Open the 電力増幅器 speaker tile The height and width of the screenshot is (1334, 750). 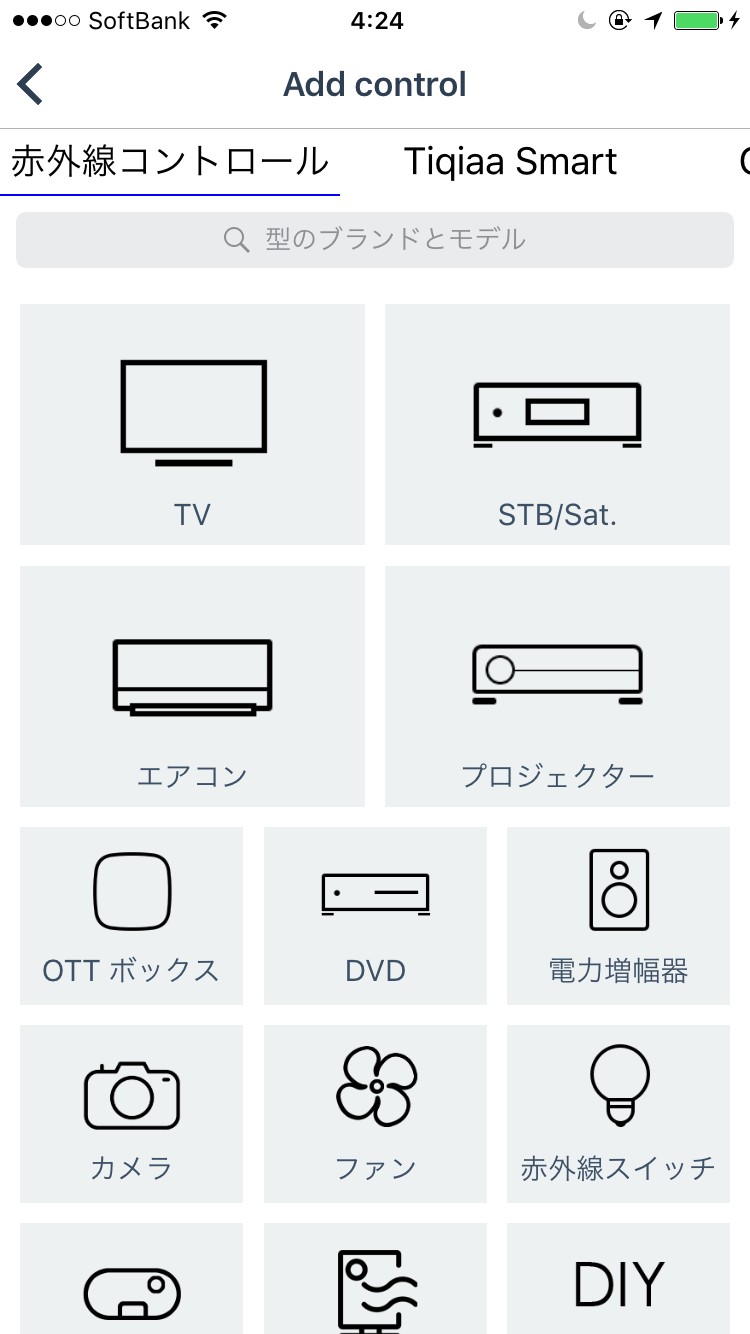[618, 915]
